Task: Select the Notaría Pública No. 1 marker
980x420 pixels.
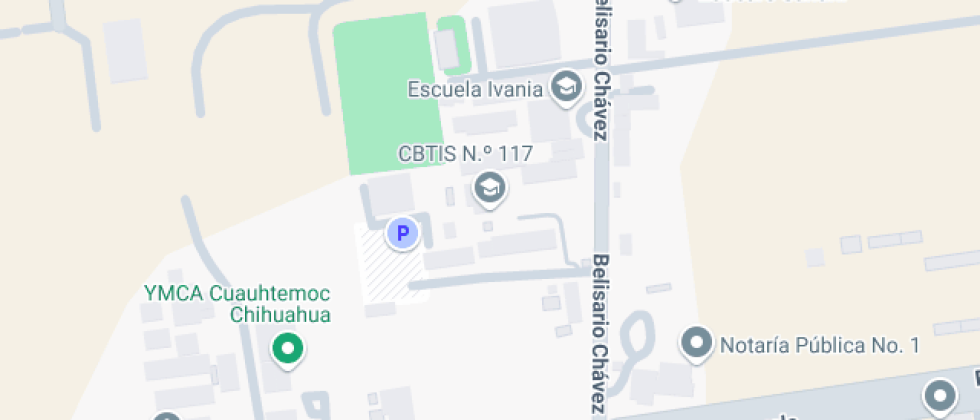Action: [695, 345]
